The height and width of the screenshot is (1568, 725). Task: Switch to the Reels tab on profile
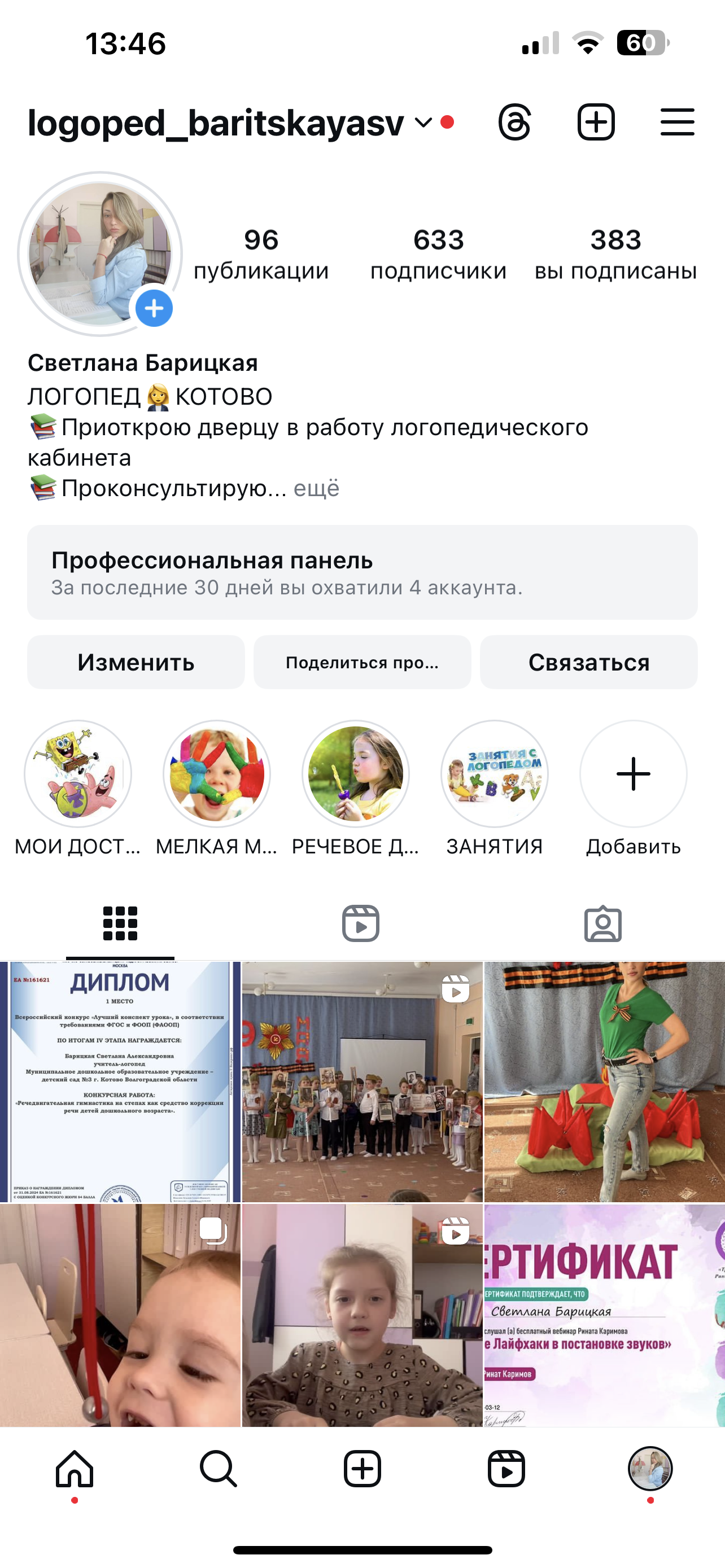click(x=361, y=923)
